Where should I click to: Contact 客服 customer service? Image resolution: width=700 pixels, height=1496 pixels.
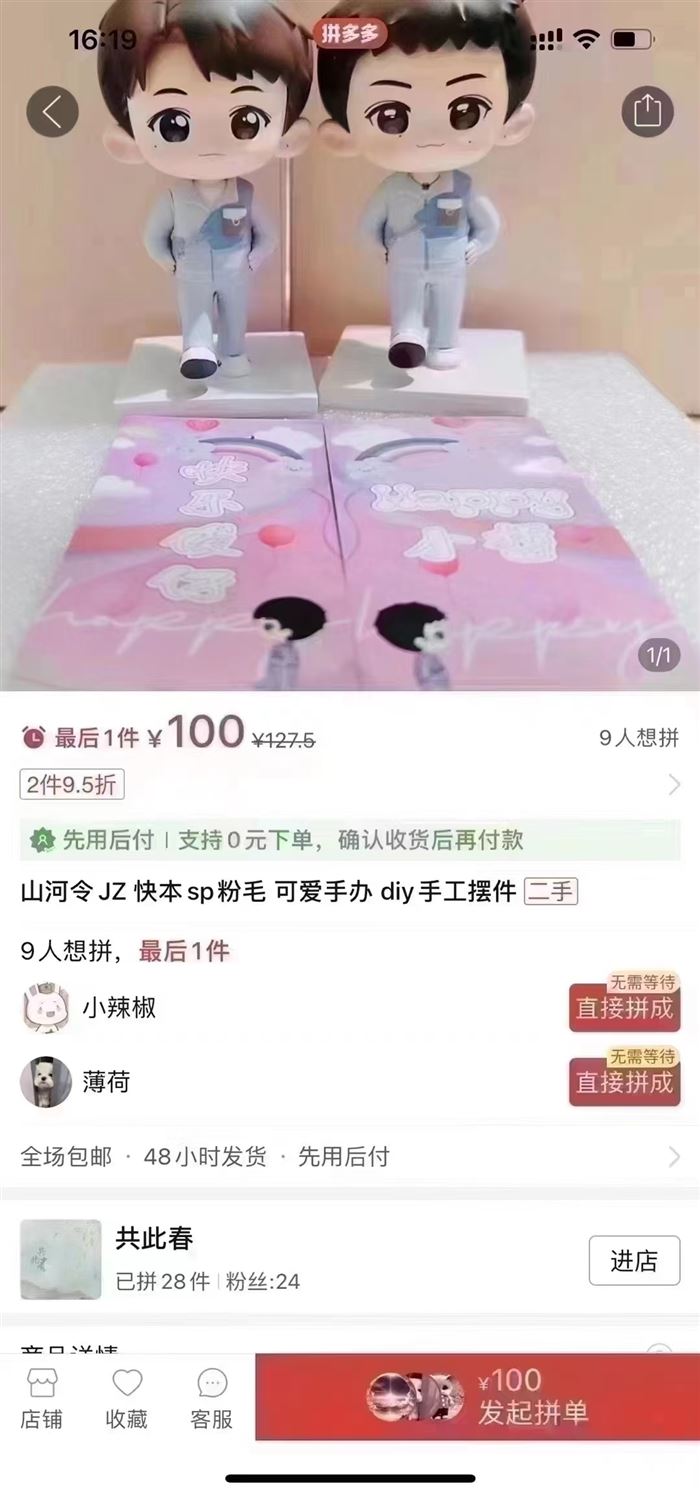(x=211, y=1398)
